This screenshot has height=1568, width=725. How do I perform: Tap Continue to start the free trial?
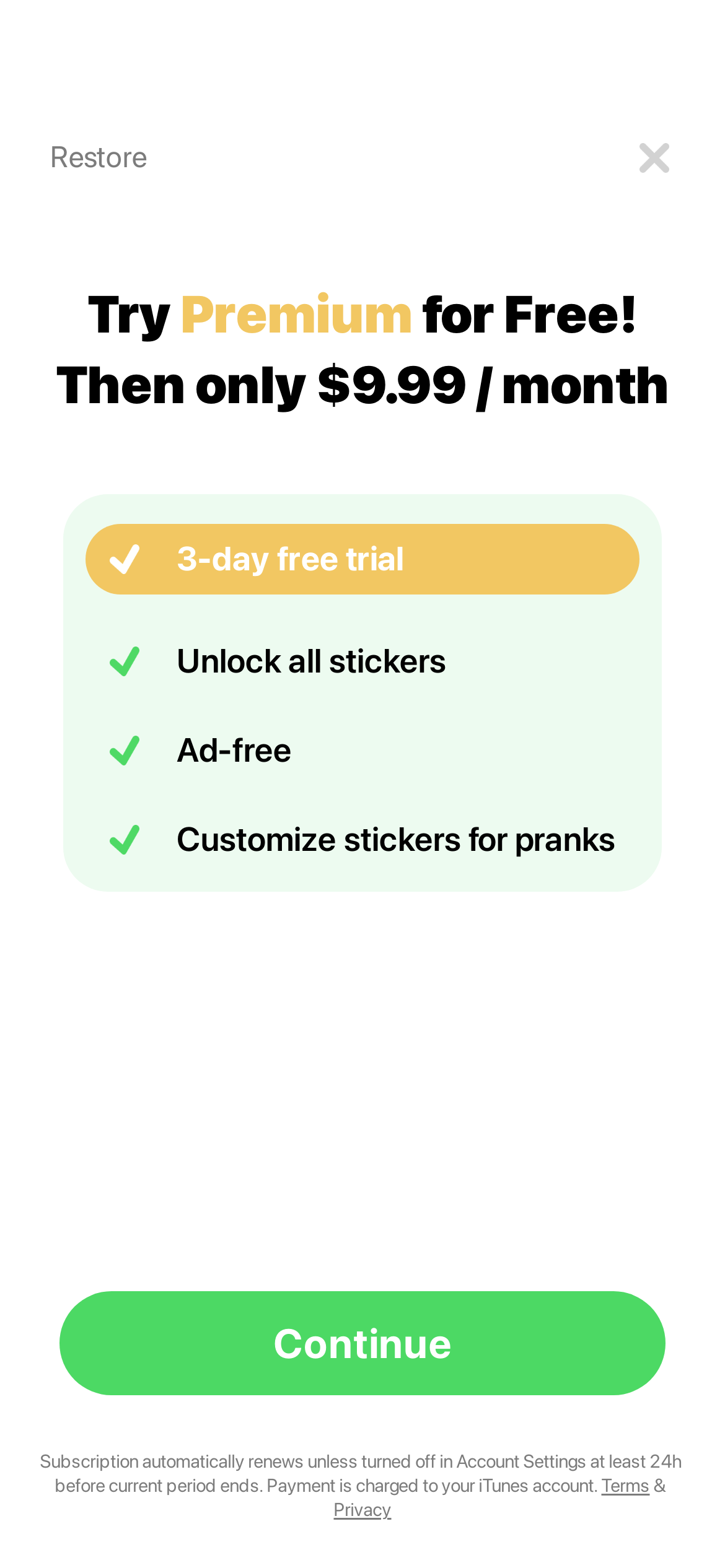coord(362,1343)
